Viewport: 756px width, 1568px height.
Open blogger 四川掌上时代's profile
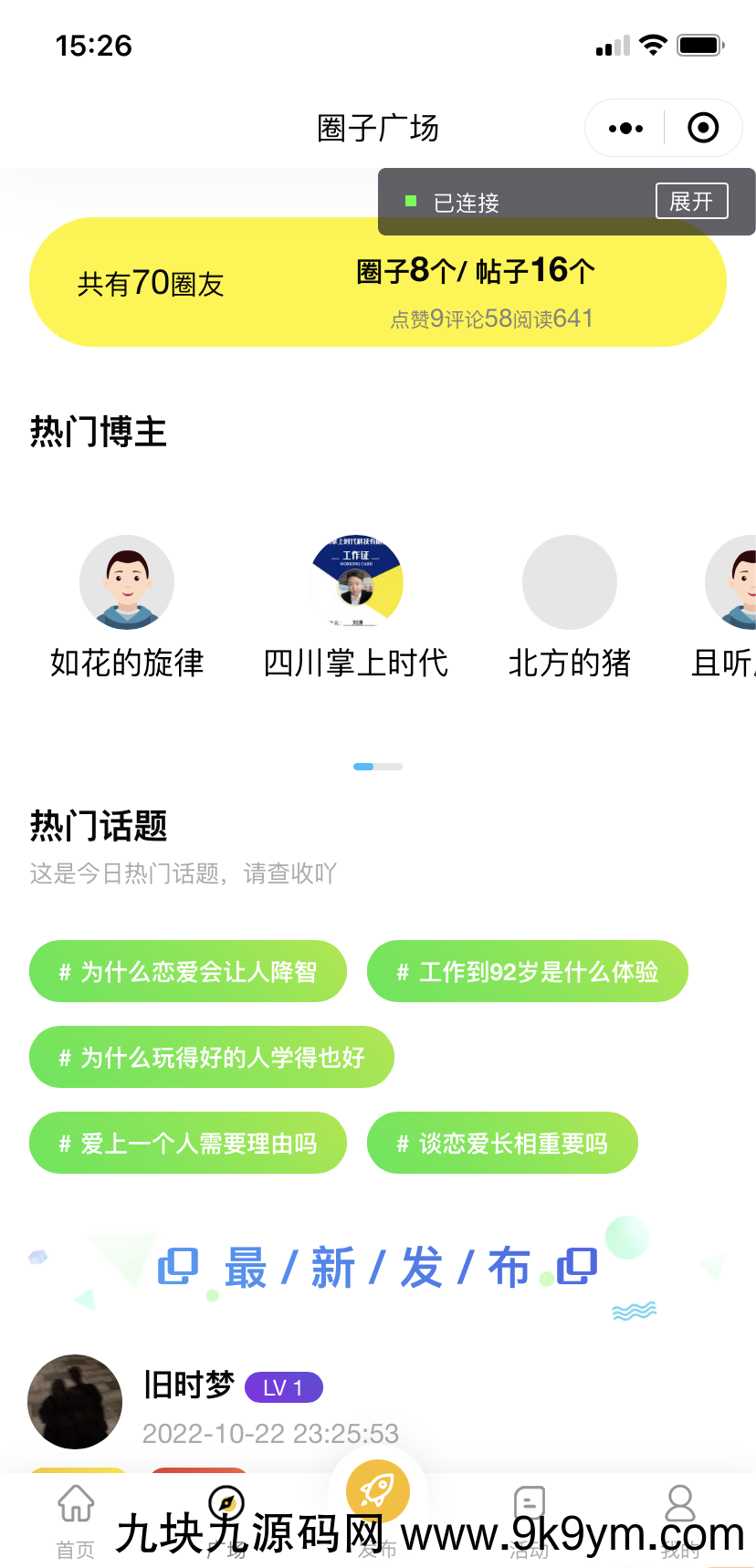[x=356, y=582]
